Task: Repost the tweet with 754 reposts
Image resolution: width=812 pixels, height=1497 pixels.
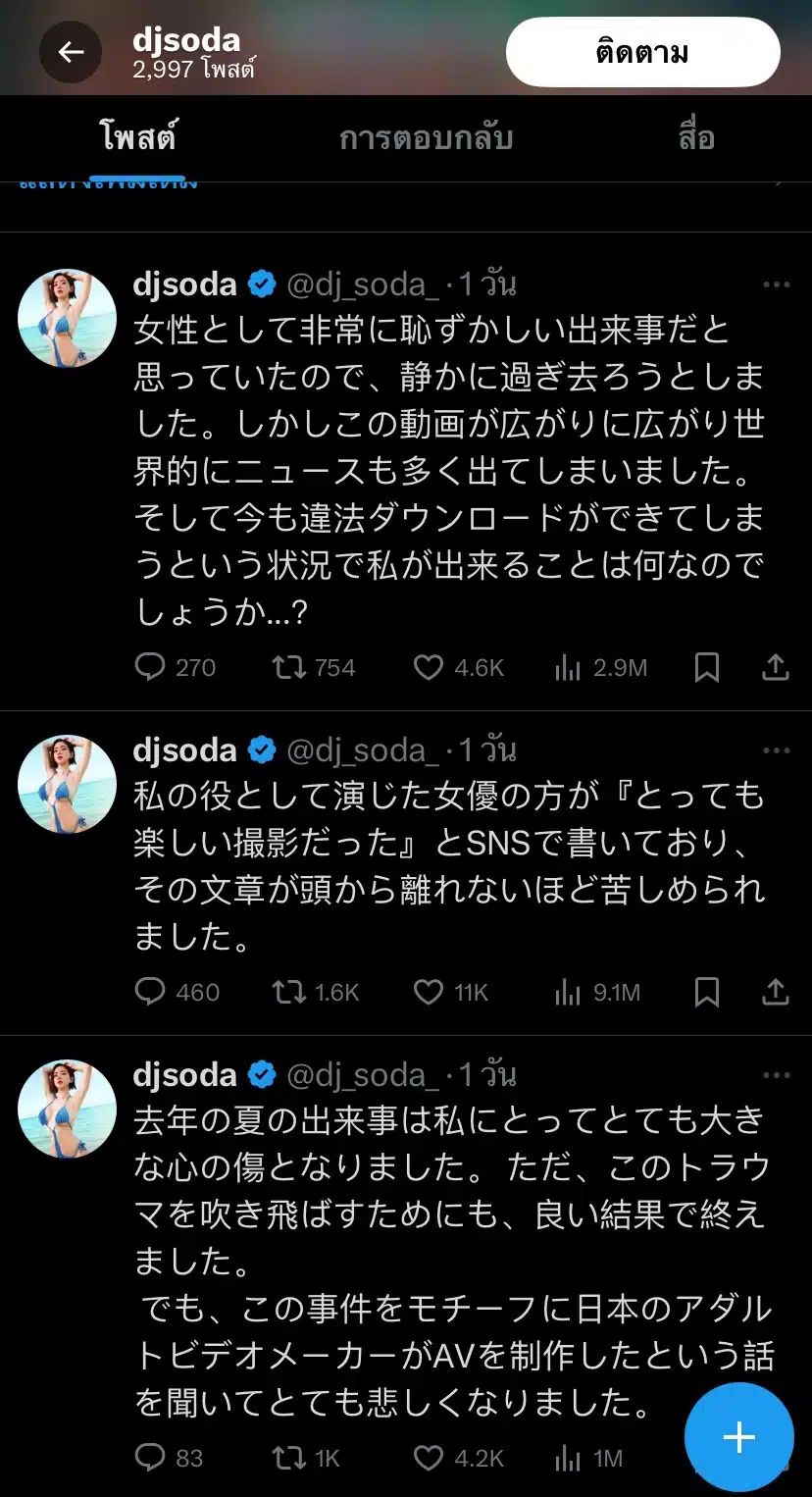Action: tap(289, 668)
